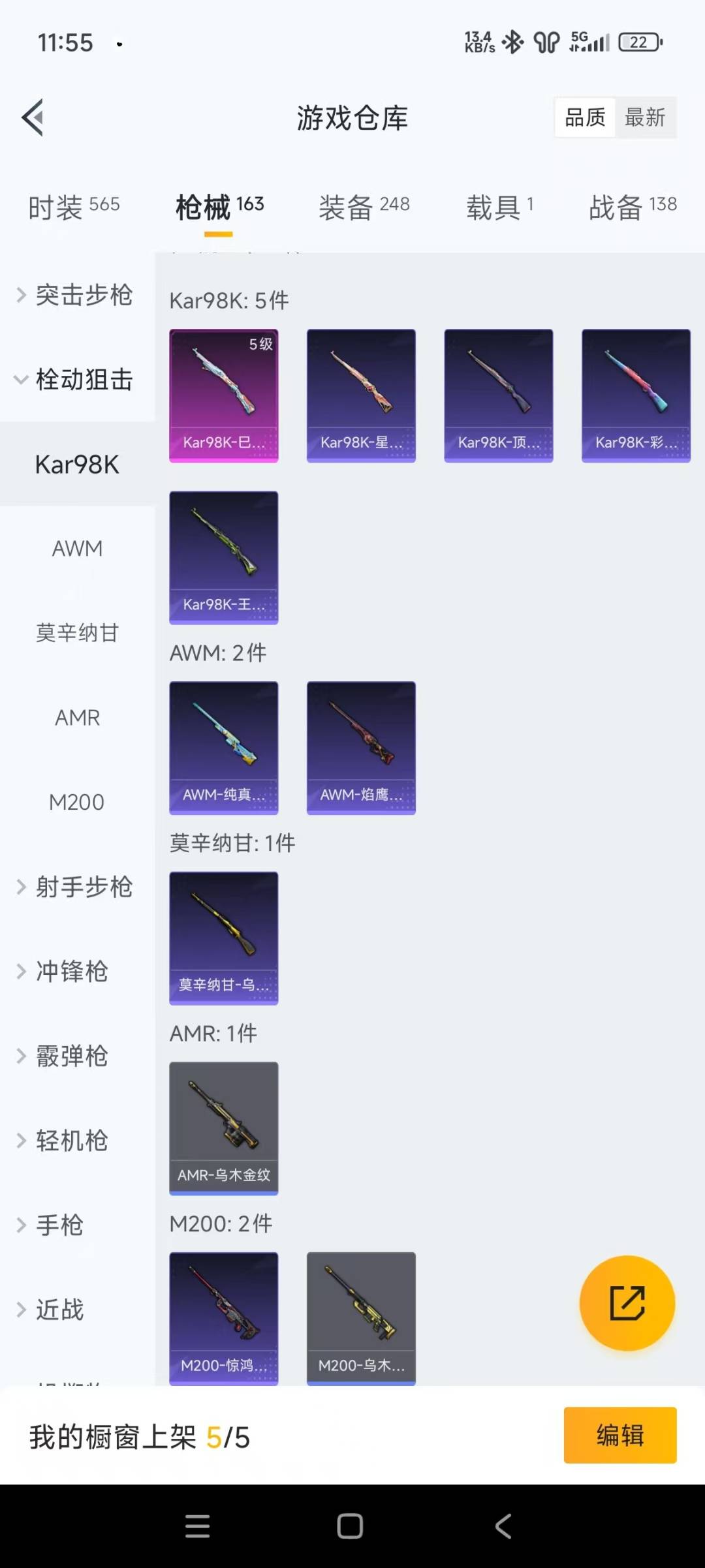705x1568 pixels.
Task: Open the M200-惊鸿 skin tile
Action: pyautogui.click(x=224, y=1318)
